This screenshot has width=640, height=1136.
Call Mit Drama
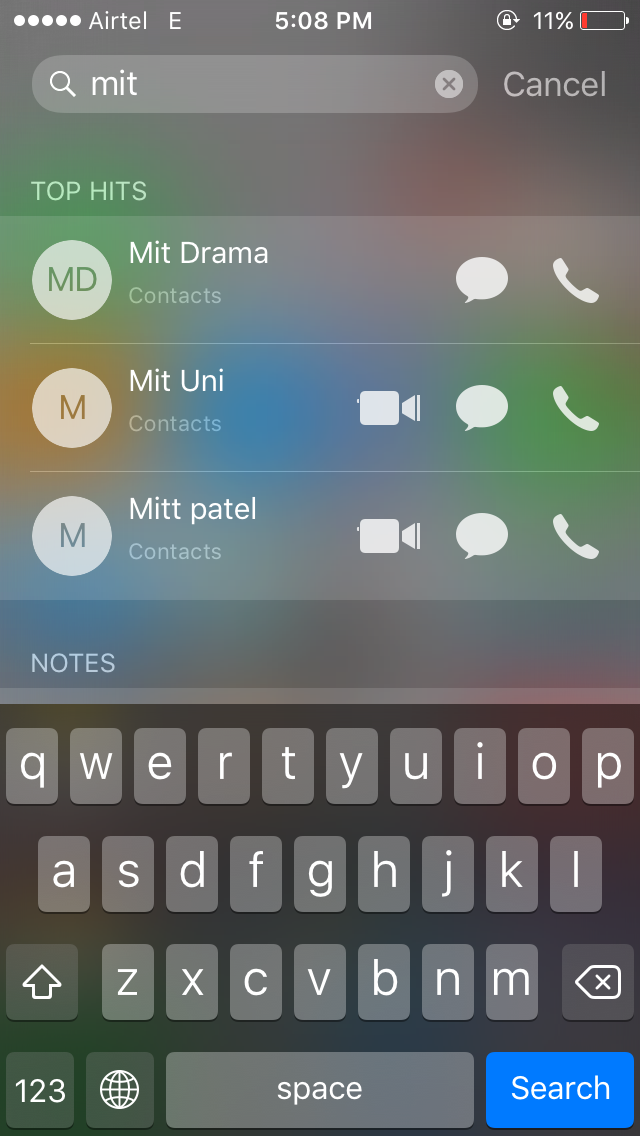click(x=575, y=280)
